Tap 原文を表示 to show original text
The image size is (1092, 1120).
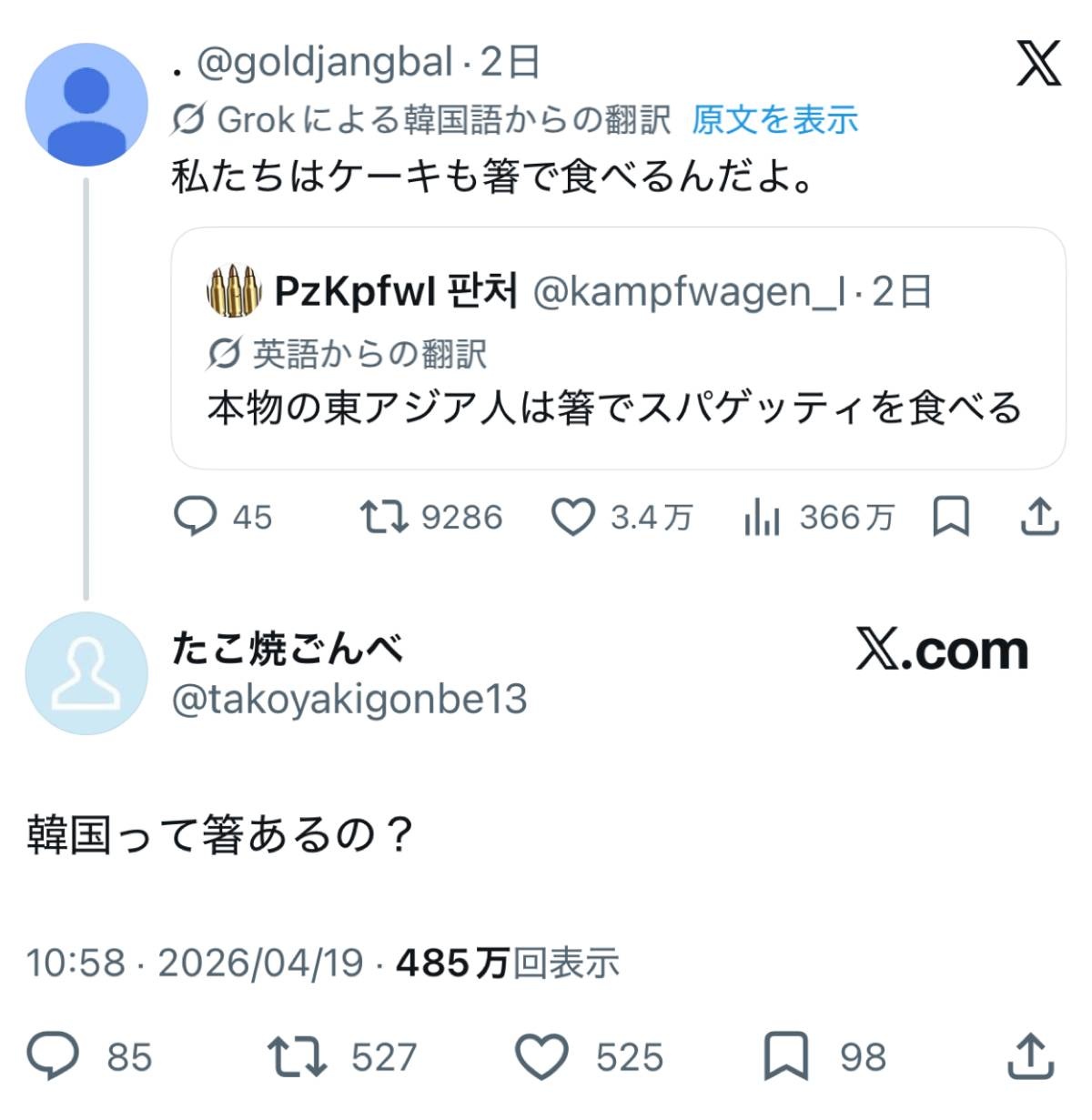point(774,119)
